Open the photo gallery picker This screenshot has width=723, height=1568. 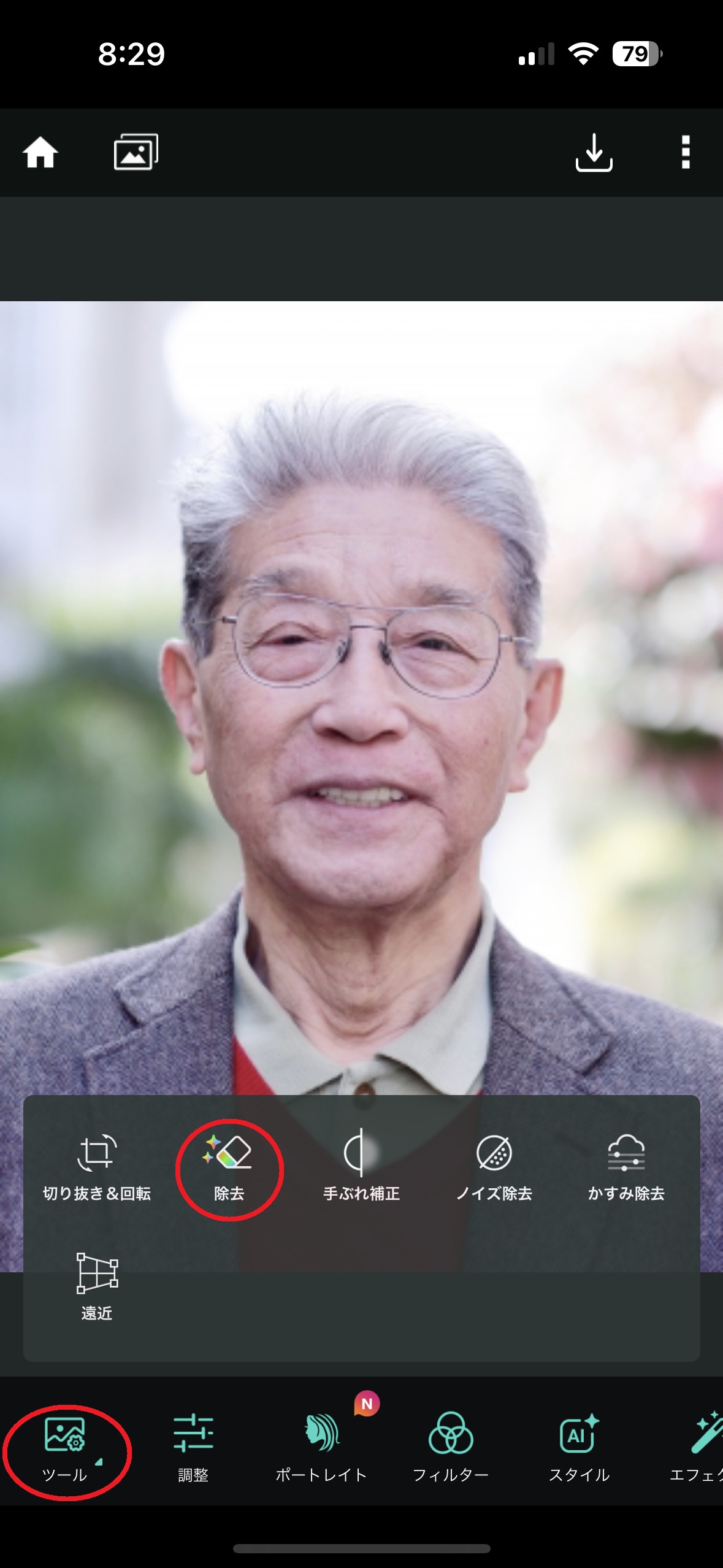[136, 152]
